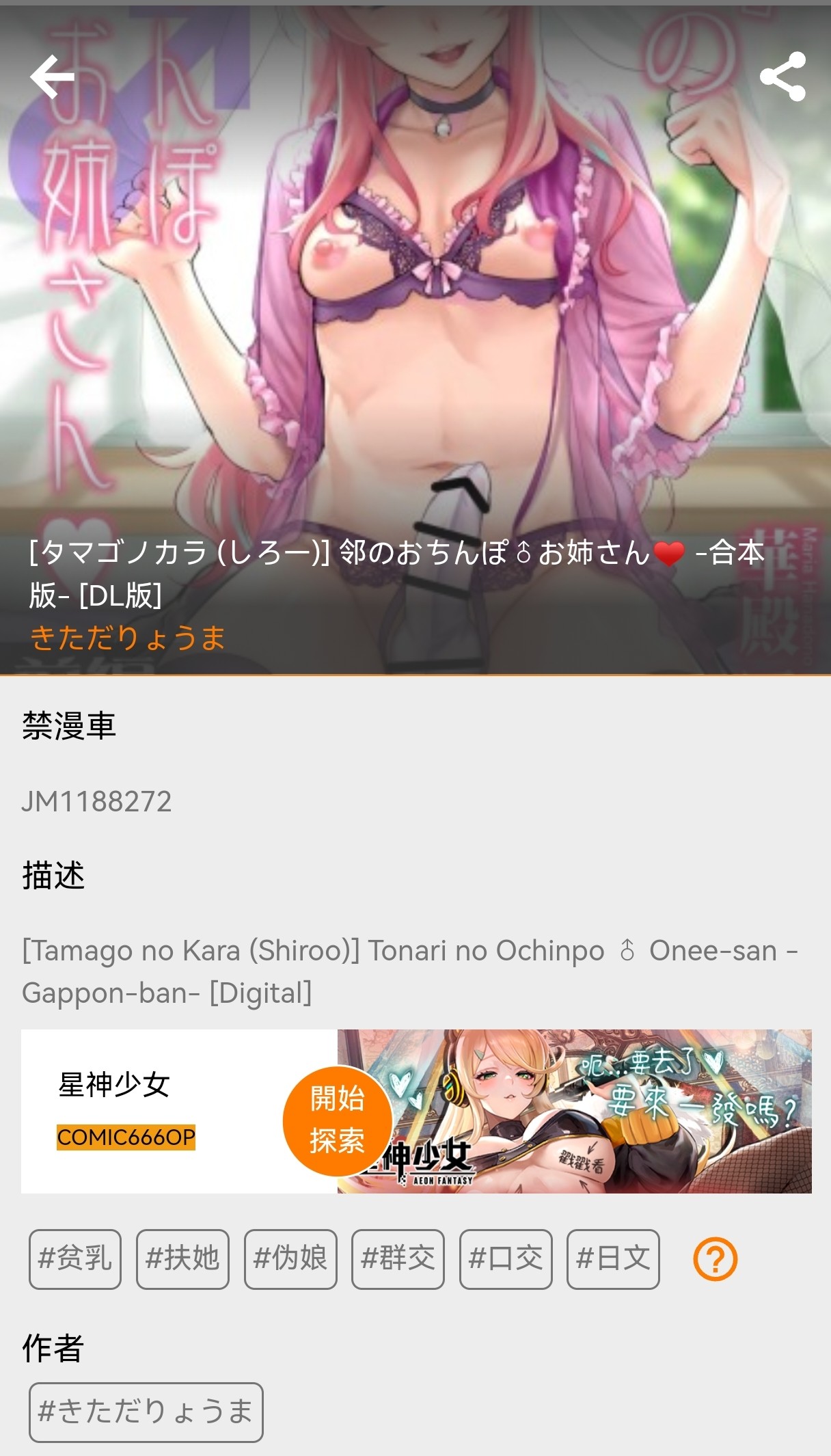The width and height of the screenshot is (831, 1456).
Task: Open the author tag #きただりょうま
Action: (146, 1412)
